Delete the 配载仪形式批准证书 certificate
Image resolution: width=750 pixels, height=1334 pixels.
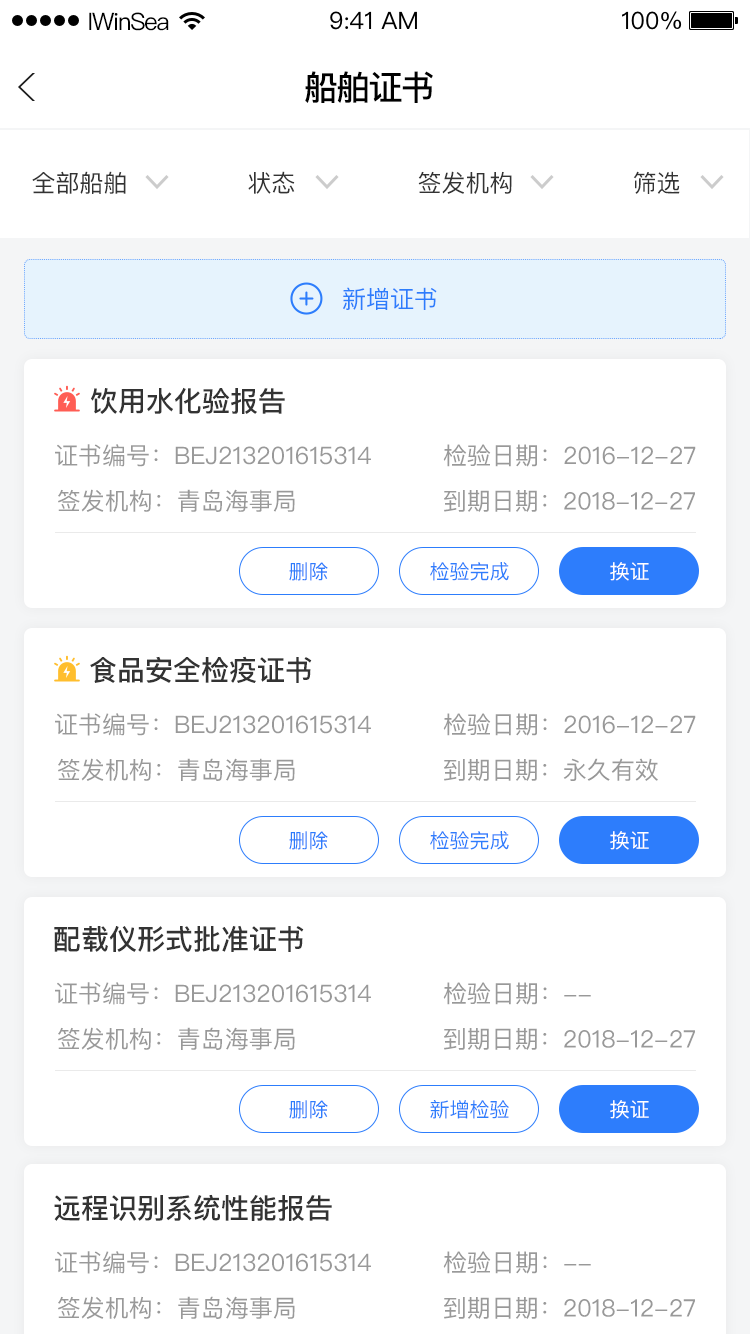(x=308, y=1110)
